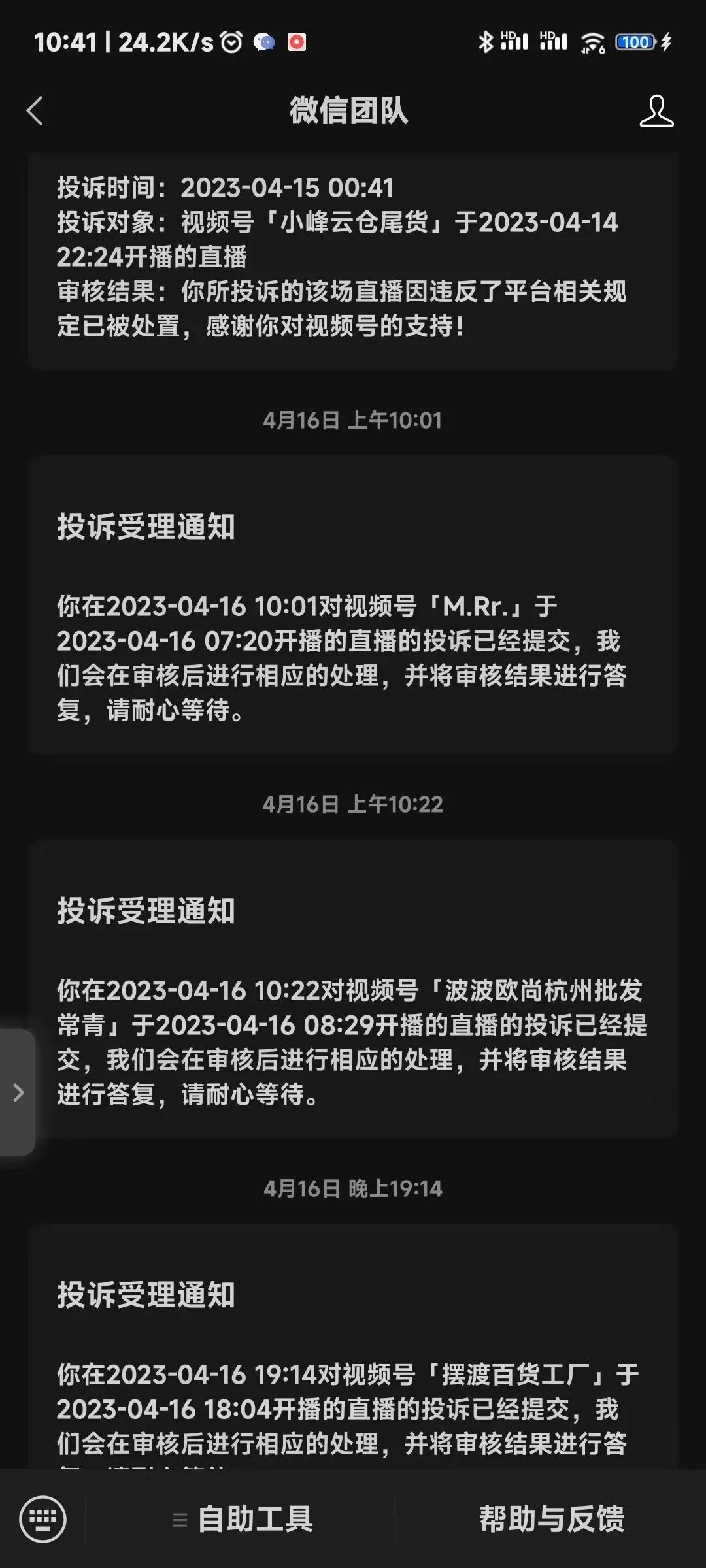
Task: Open the complaint notice about 摆渡百货工厂
Action: point(352,1347)
